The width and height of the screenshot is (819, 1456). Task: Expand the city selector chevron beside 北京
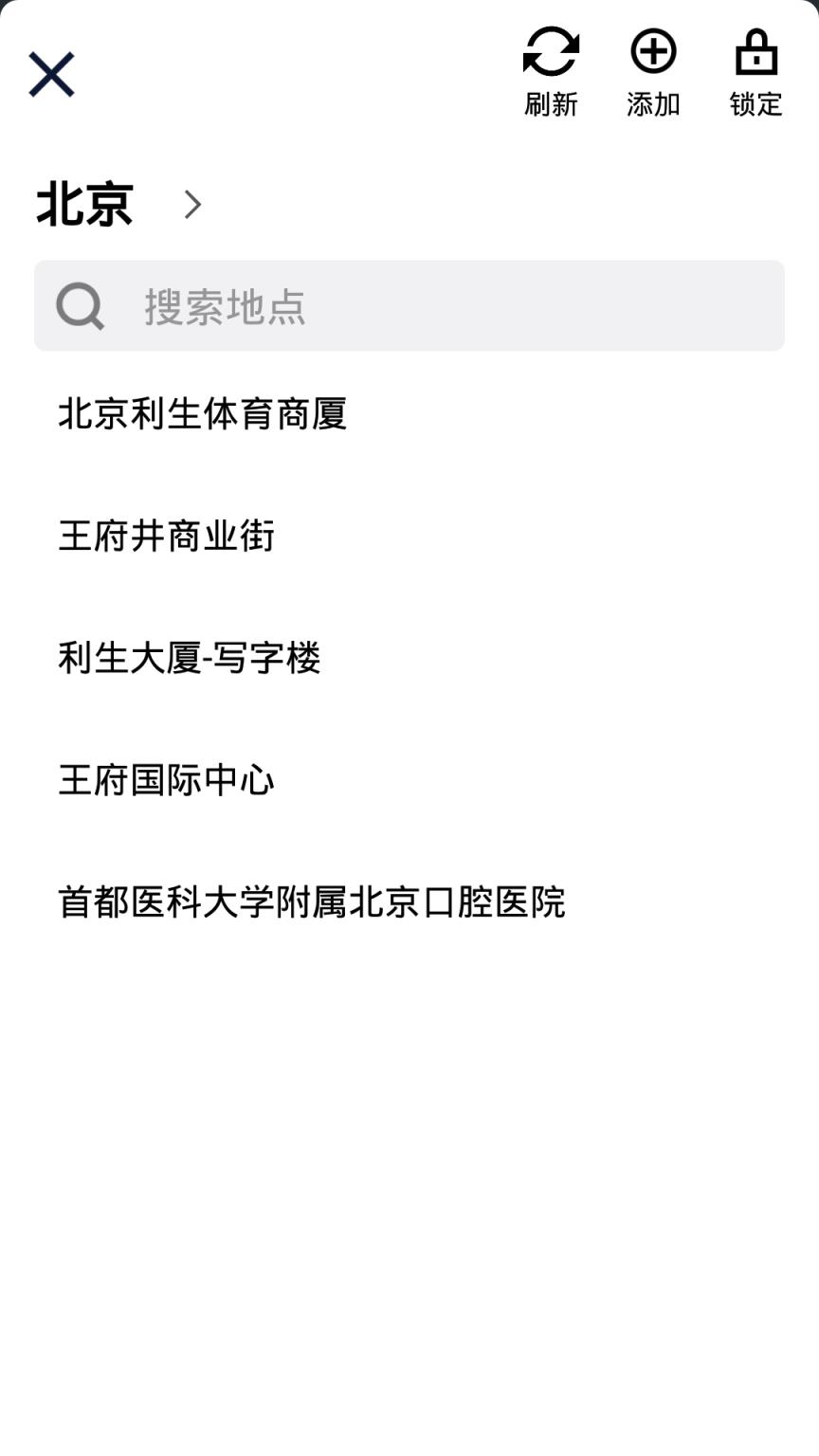click(192, 204)
